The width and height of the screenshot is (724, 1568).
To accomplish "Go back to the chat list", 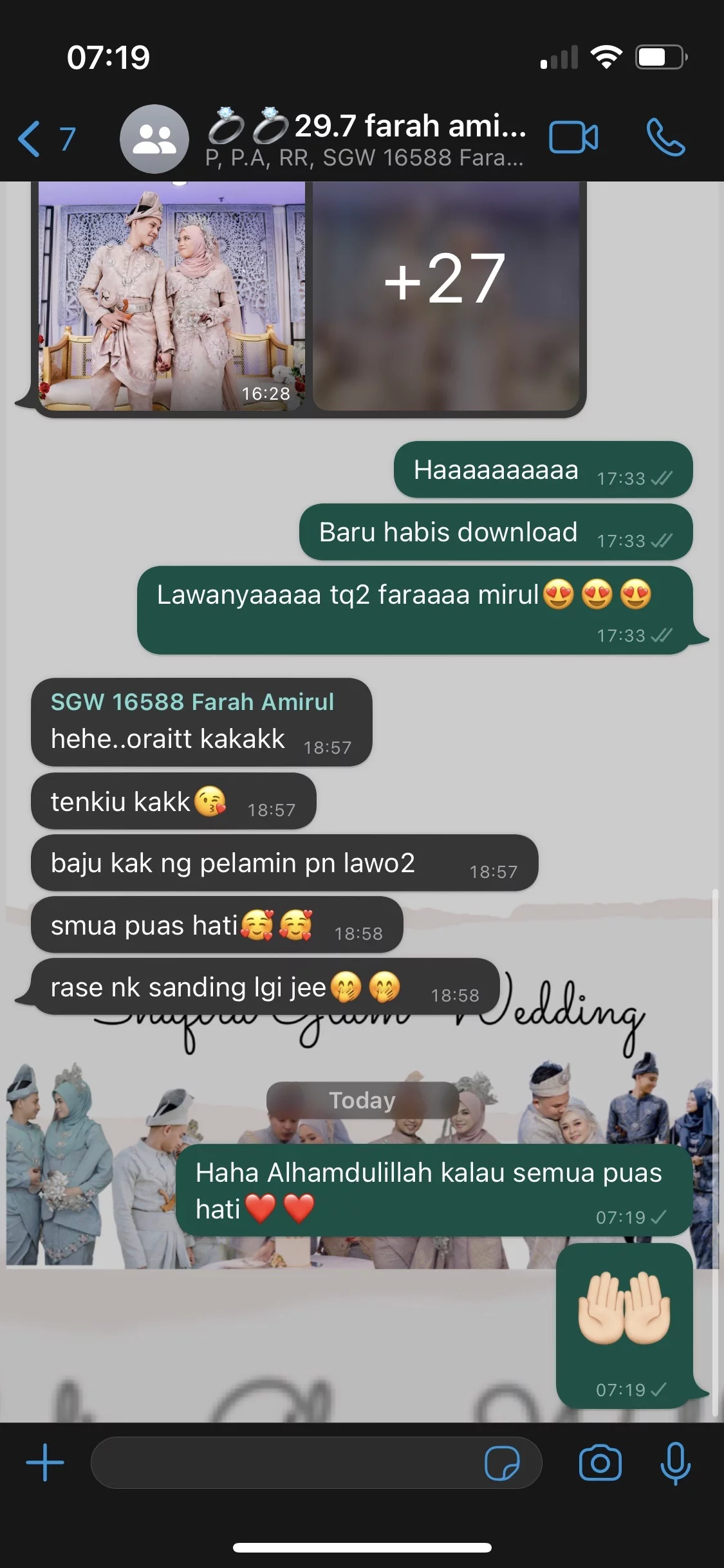I will pyautogui.click(x=45, y=138).
